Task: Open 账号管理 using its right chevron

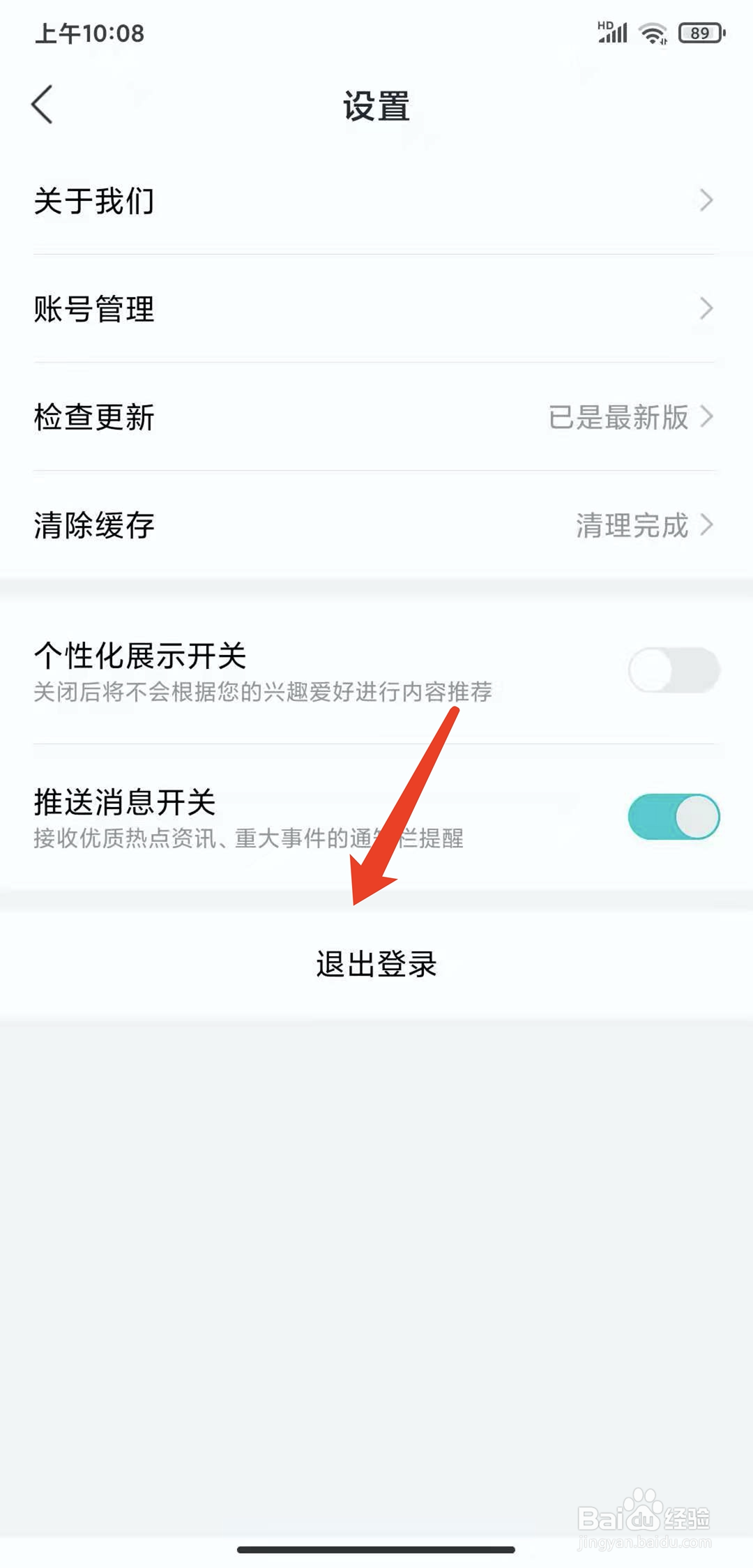Action: (707, 309)
